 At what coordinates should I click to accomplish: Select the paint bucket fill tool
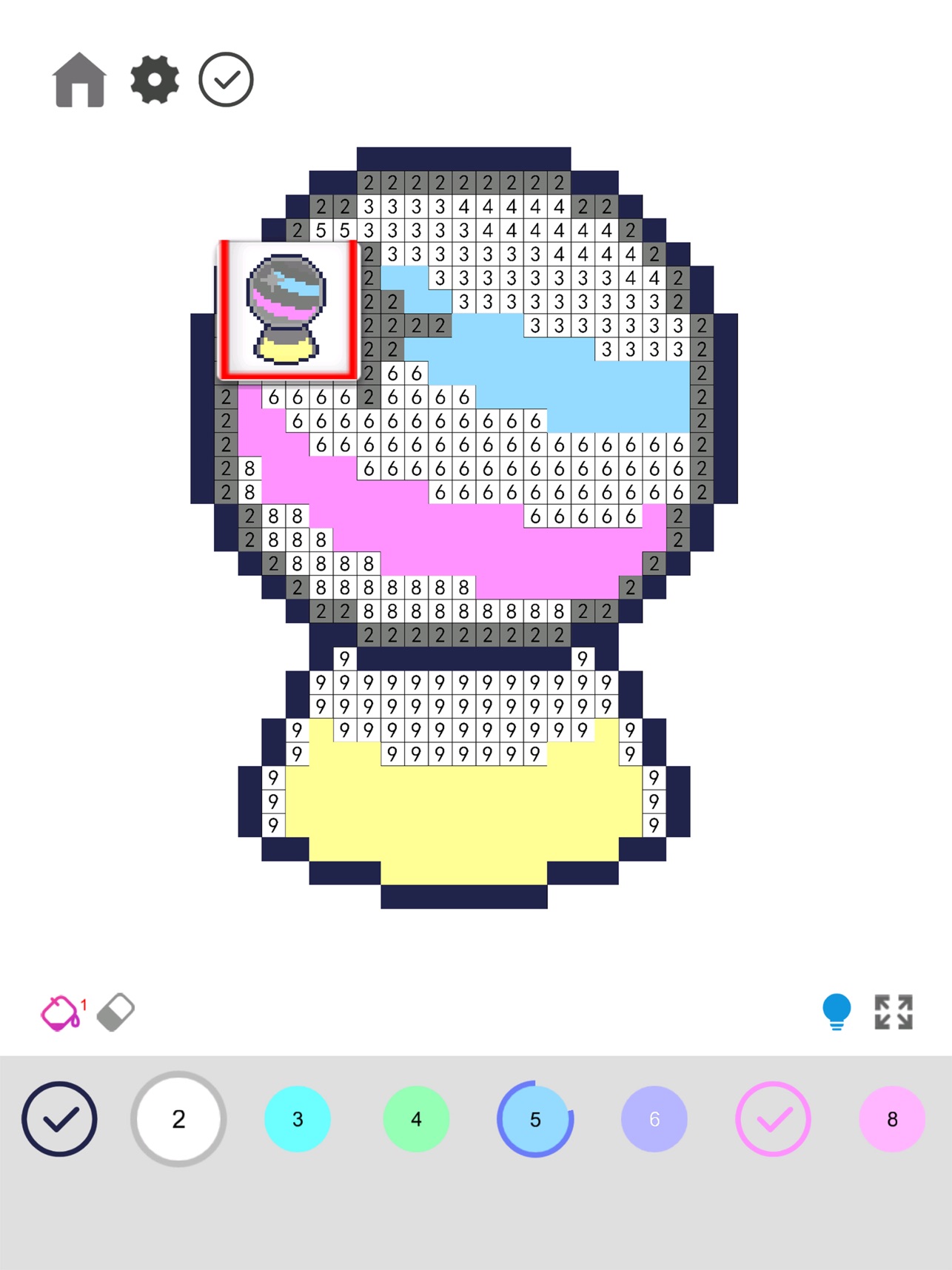click(x=60, y=1012)
